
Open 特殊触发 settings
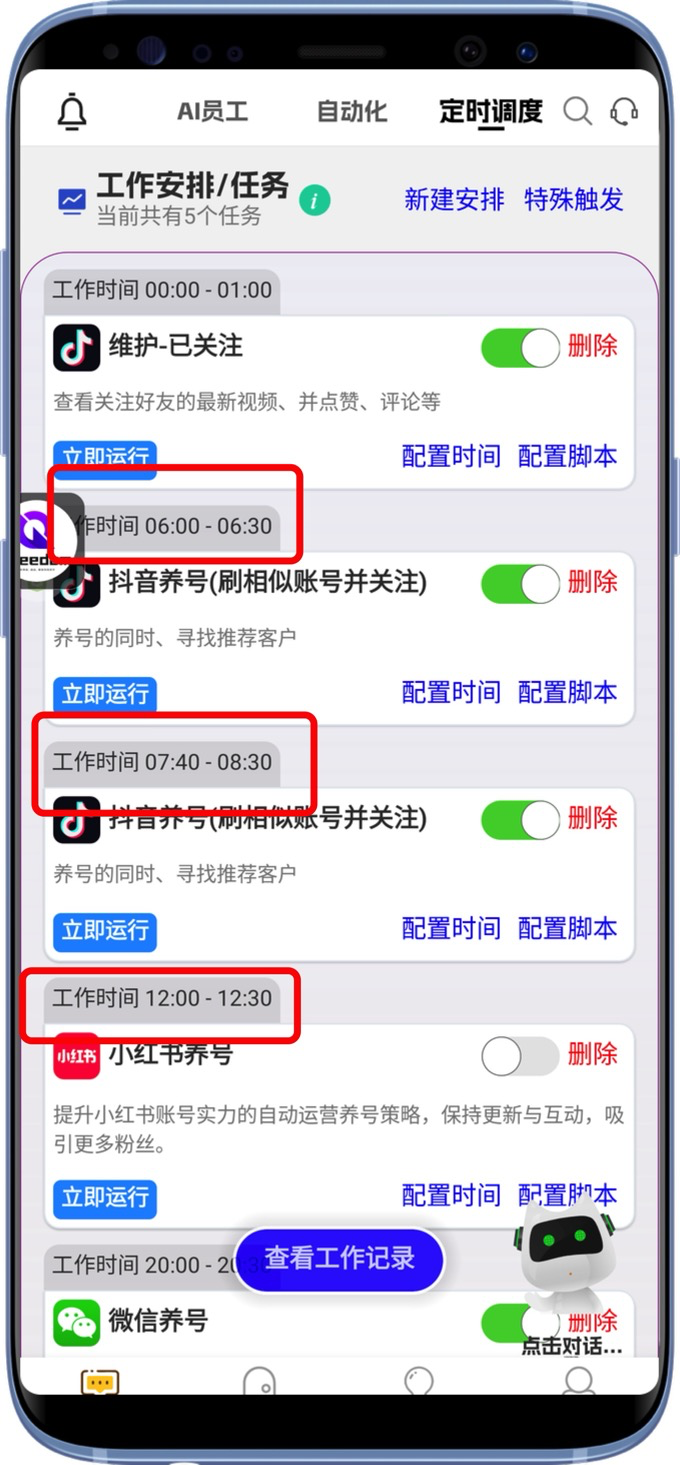pos(574,199)
